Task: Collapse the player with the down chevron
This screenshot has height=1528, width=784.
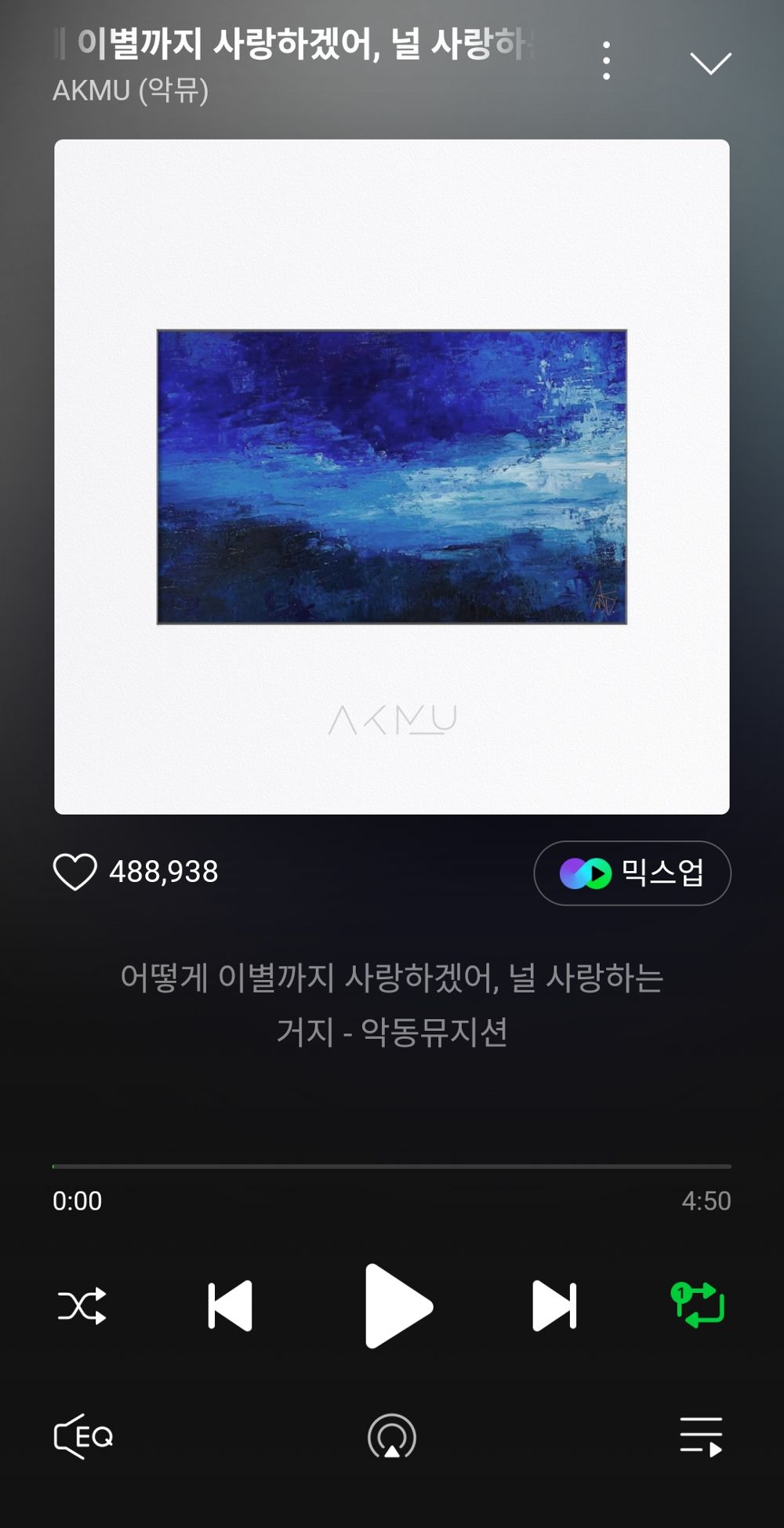Action: (x=710, y=63)
